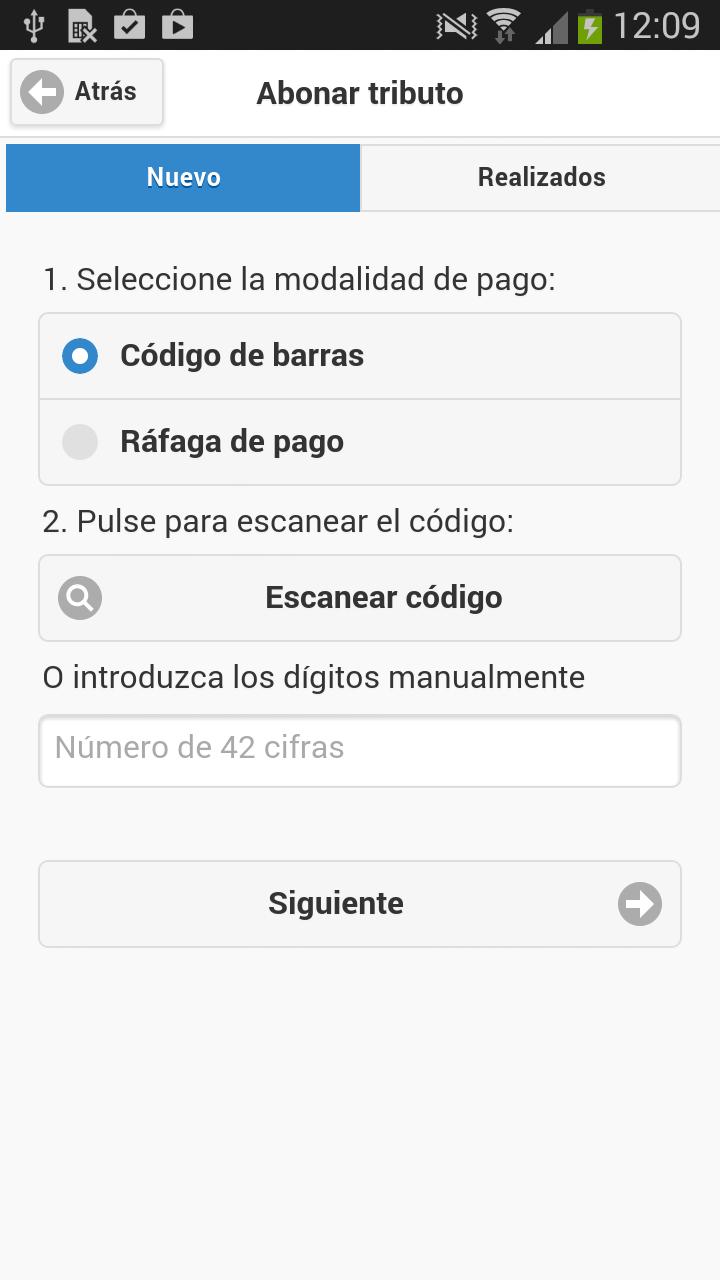Select the Código de barras radio button
Screen dimensions: 720x1280
click(x=79, y=356)
